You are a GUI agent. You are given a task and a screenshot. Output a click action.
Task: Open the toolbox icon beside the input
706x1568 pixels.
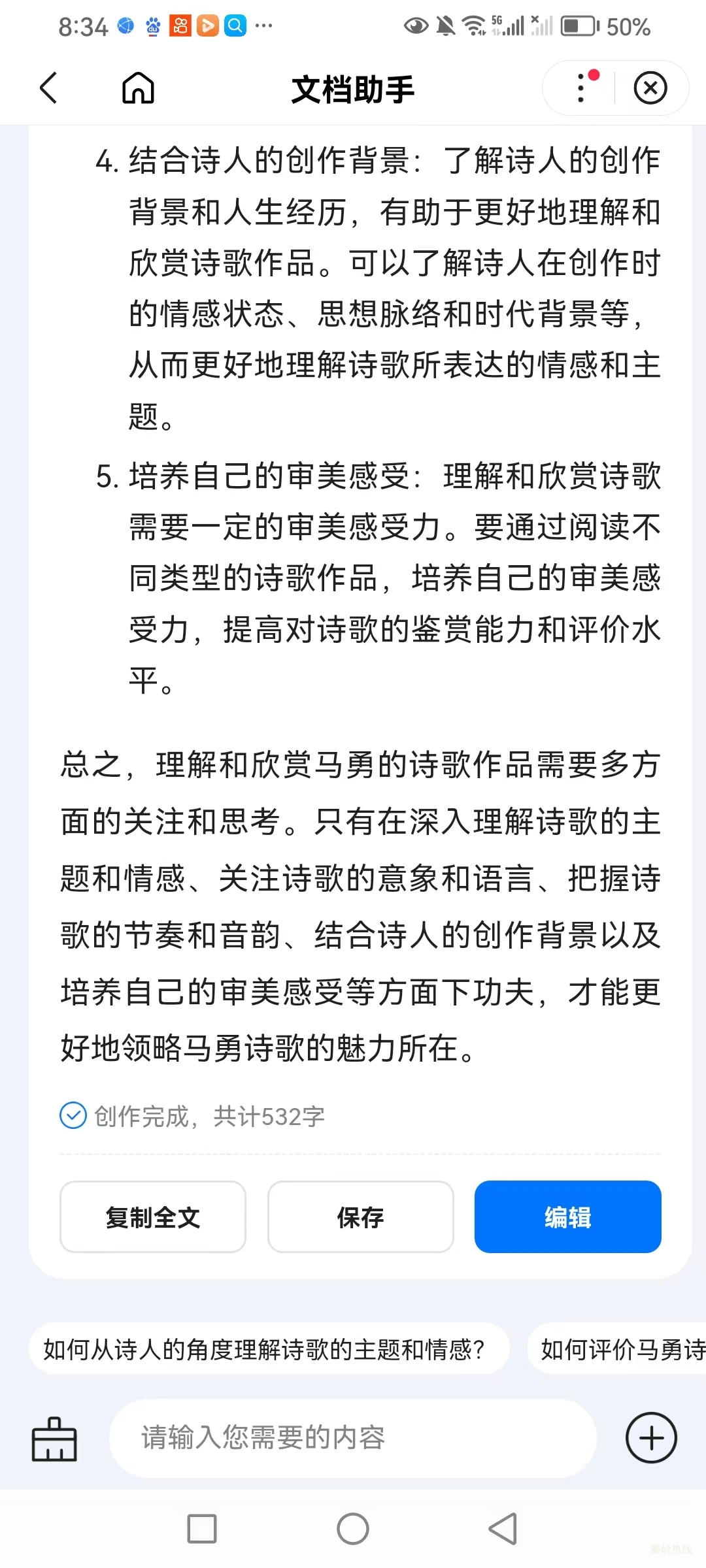coord(54,1439)
